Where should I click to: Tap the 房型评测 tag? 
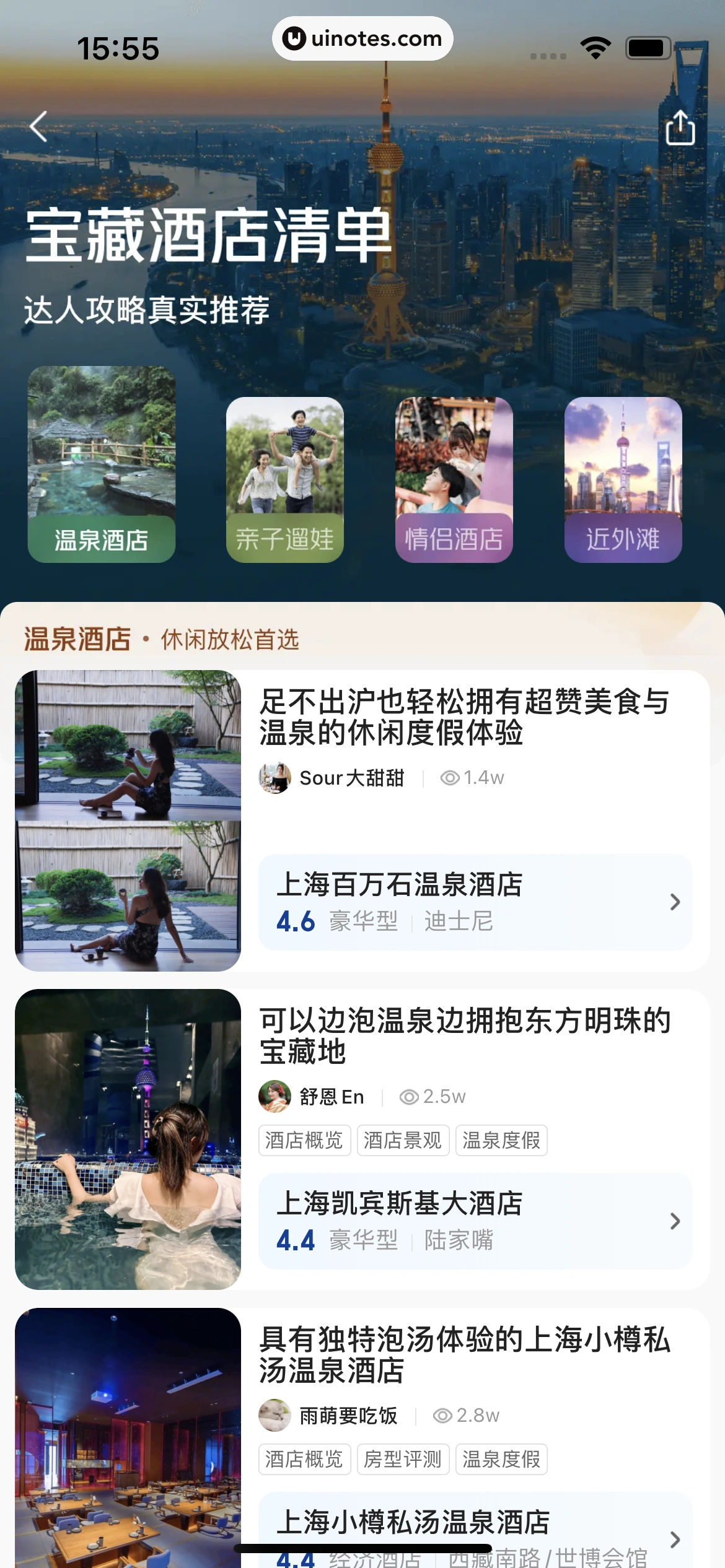403,1459
